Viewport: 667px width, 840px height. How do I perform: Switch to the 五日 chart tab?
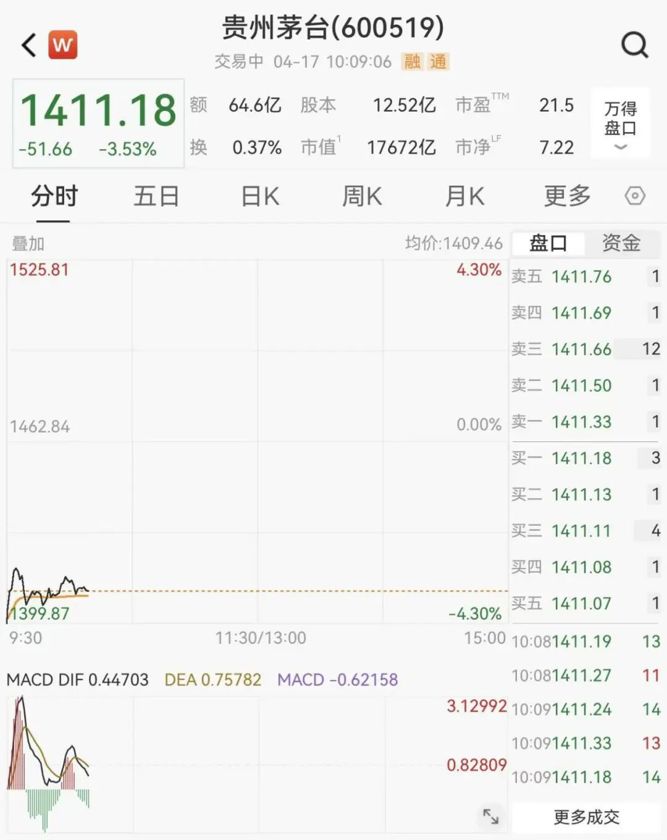point(157,196)
